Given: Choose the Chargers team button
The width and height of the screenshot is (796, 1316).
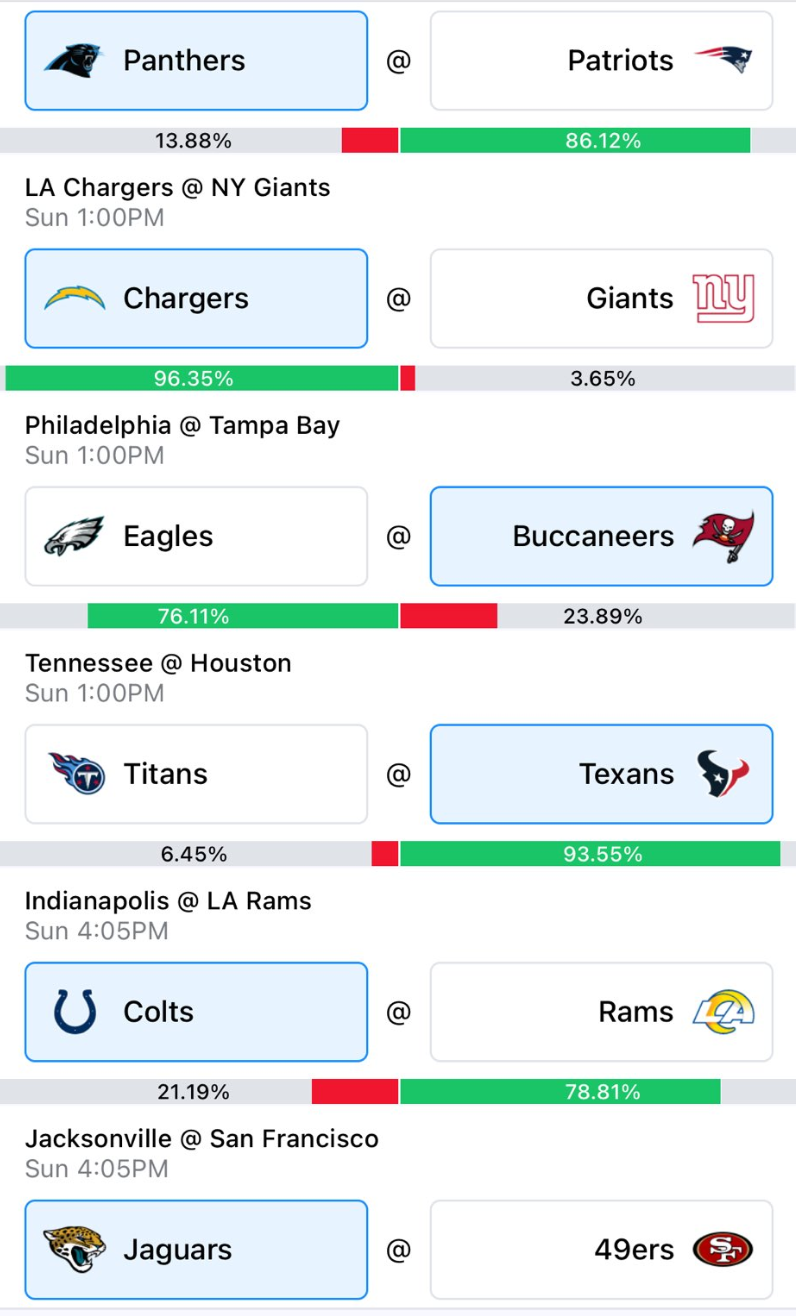Looking at the screenshot, I should (x=196, y=299).
